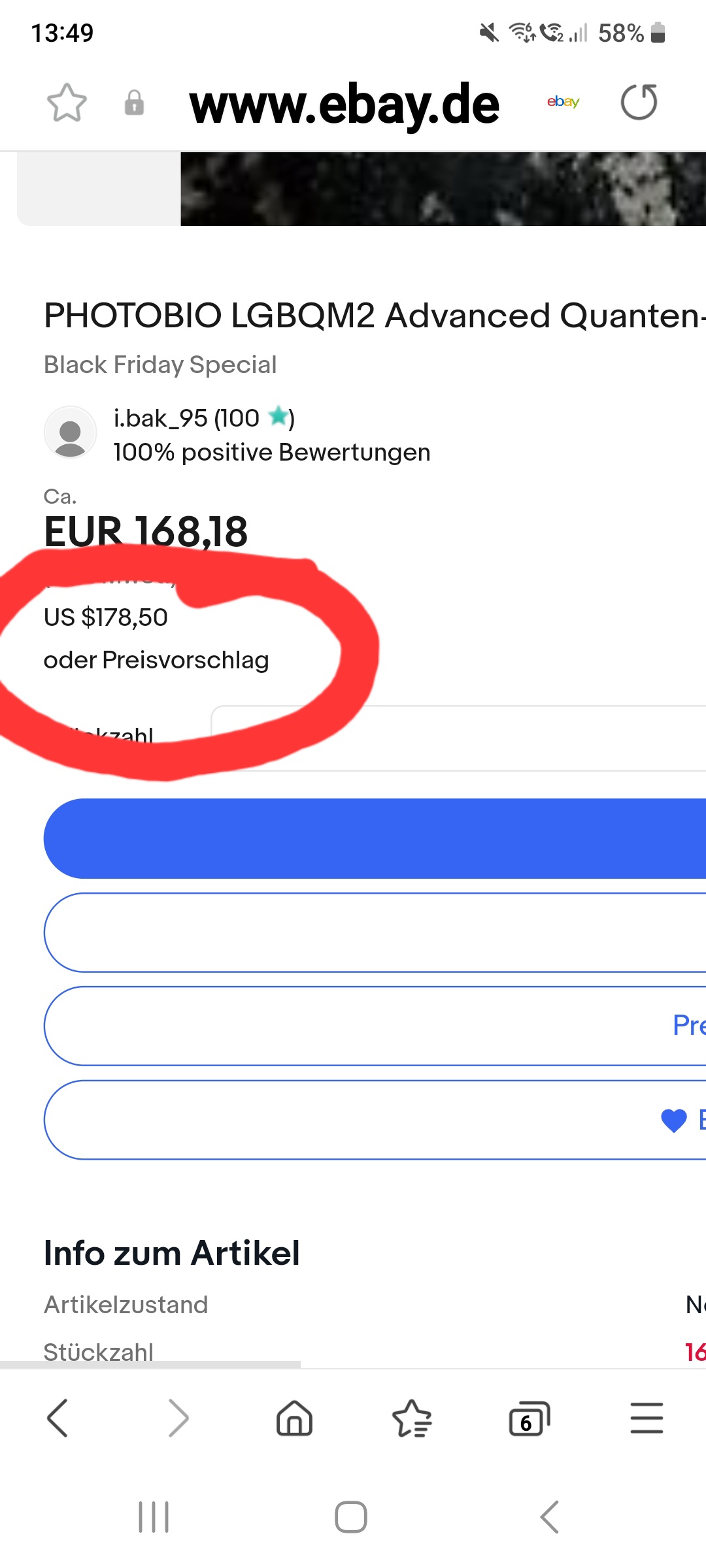The width and height of the screenshot is (706, 1568).
Task: Add item to watchlist with the heart button
Action: tap(375, 1120)
